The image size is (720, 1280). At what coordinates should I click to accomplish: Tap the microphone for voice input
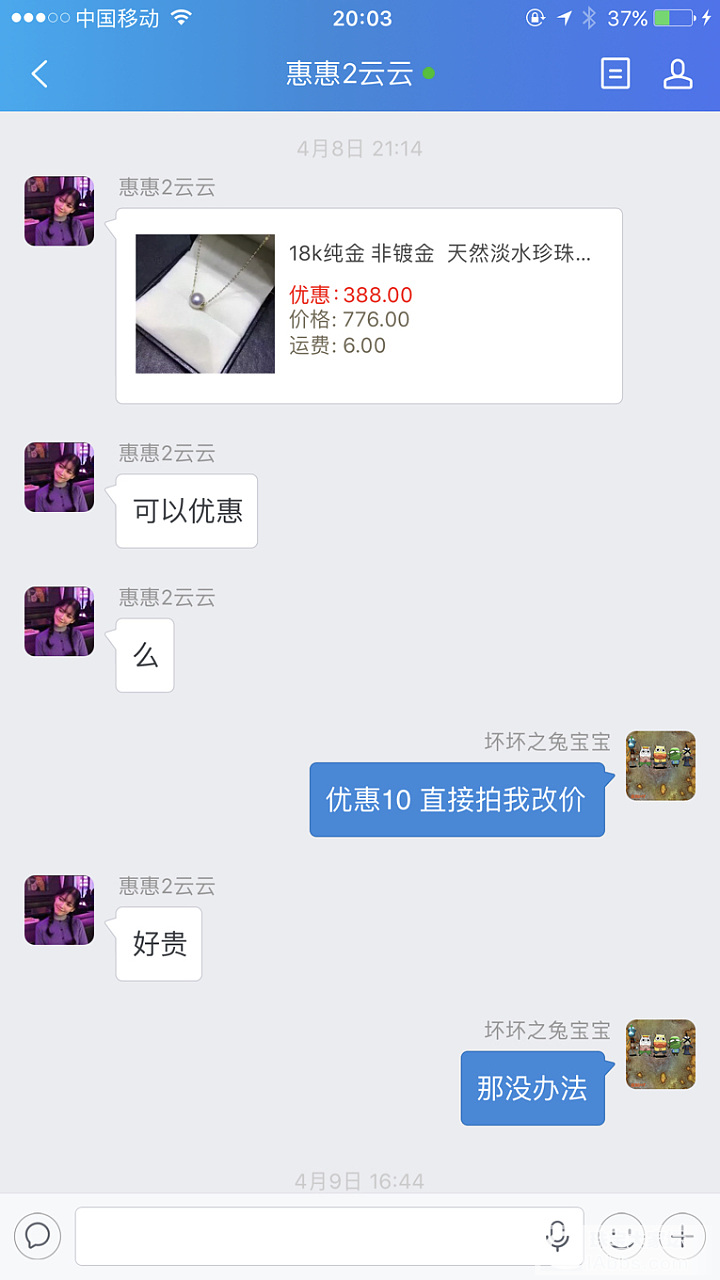pyautogui.click(x=557, y=1236)
